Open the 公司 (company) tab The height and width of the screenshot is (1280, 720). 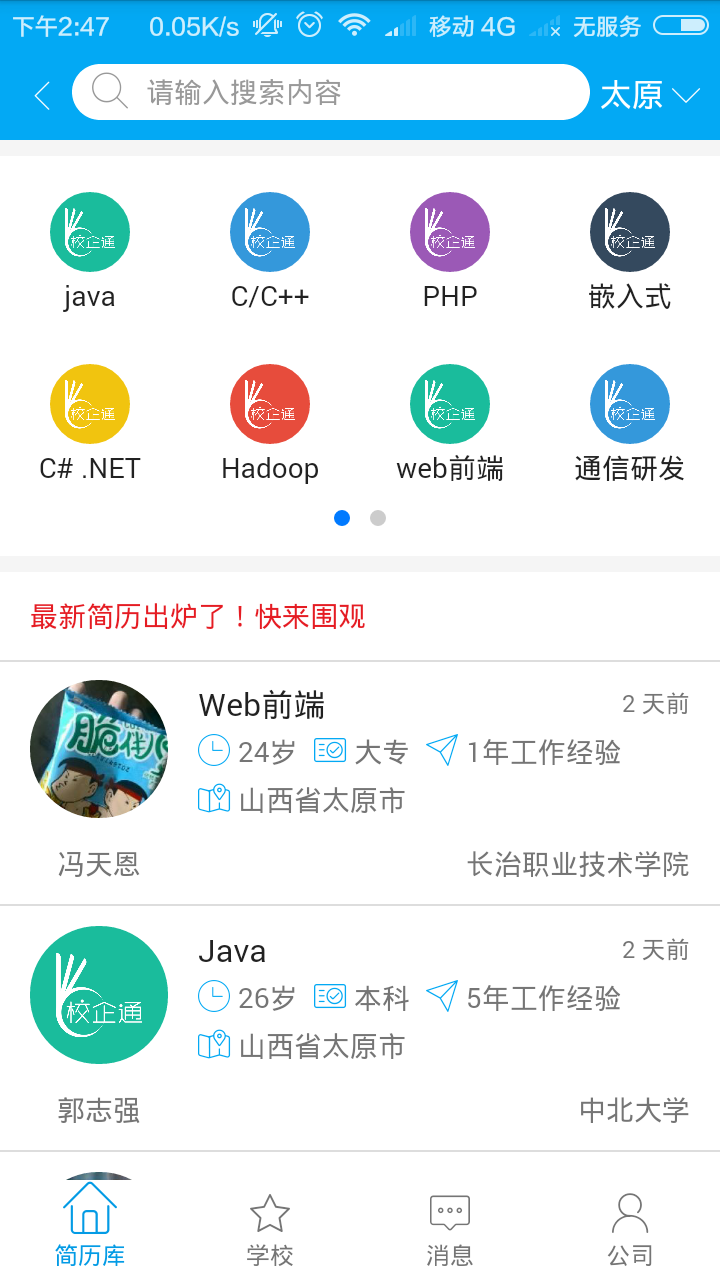coord(629,1222)
